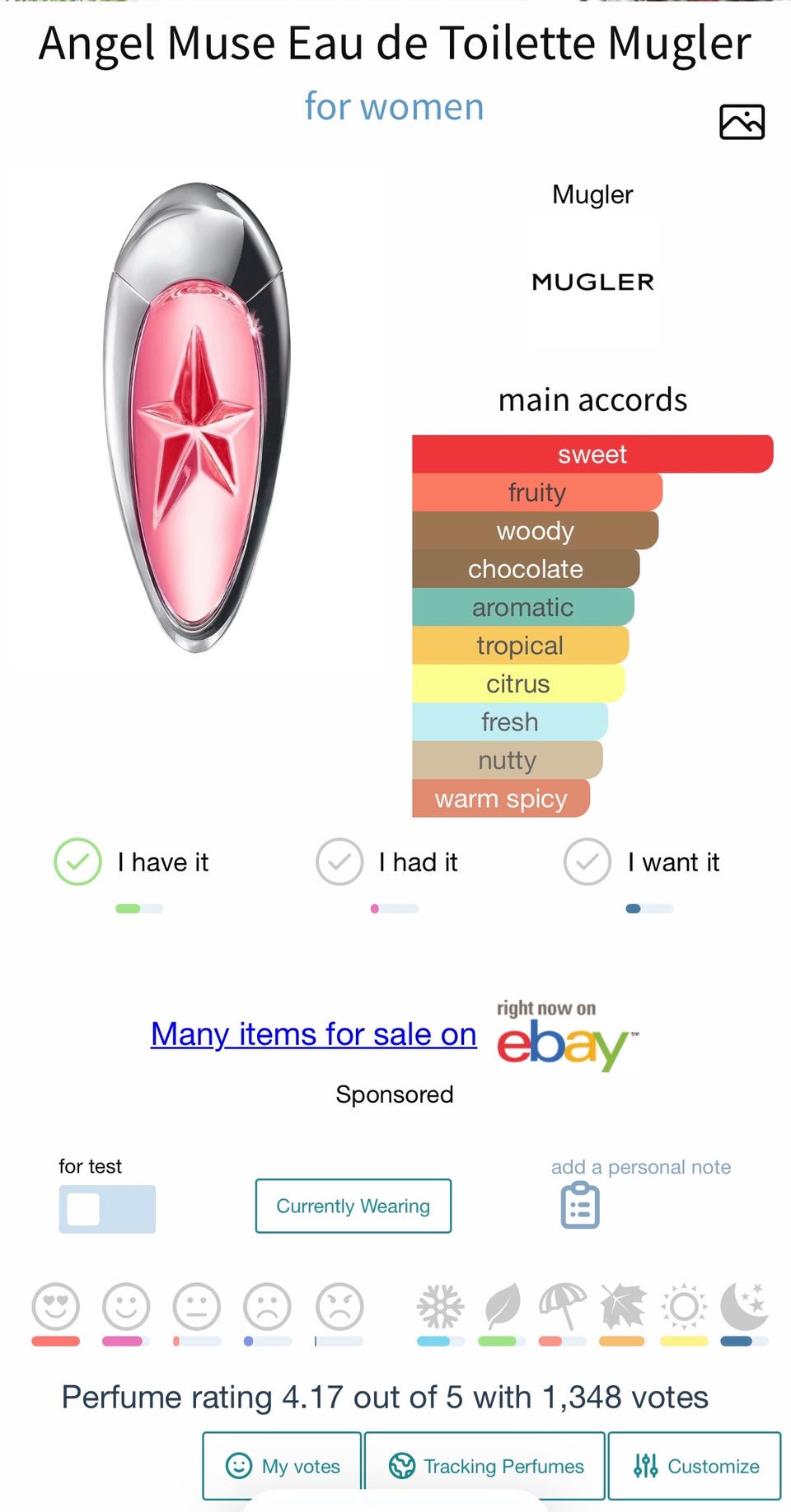Vote hate with the angry face
This screenshot has height=1512, width=791.
coord(339,1306)
